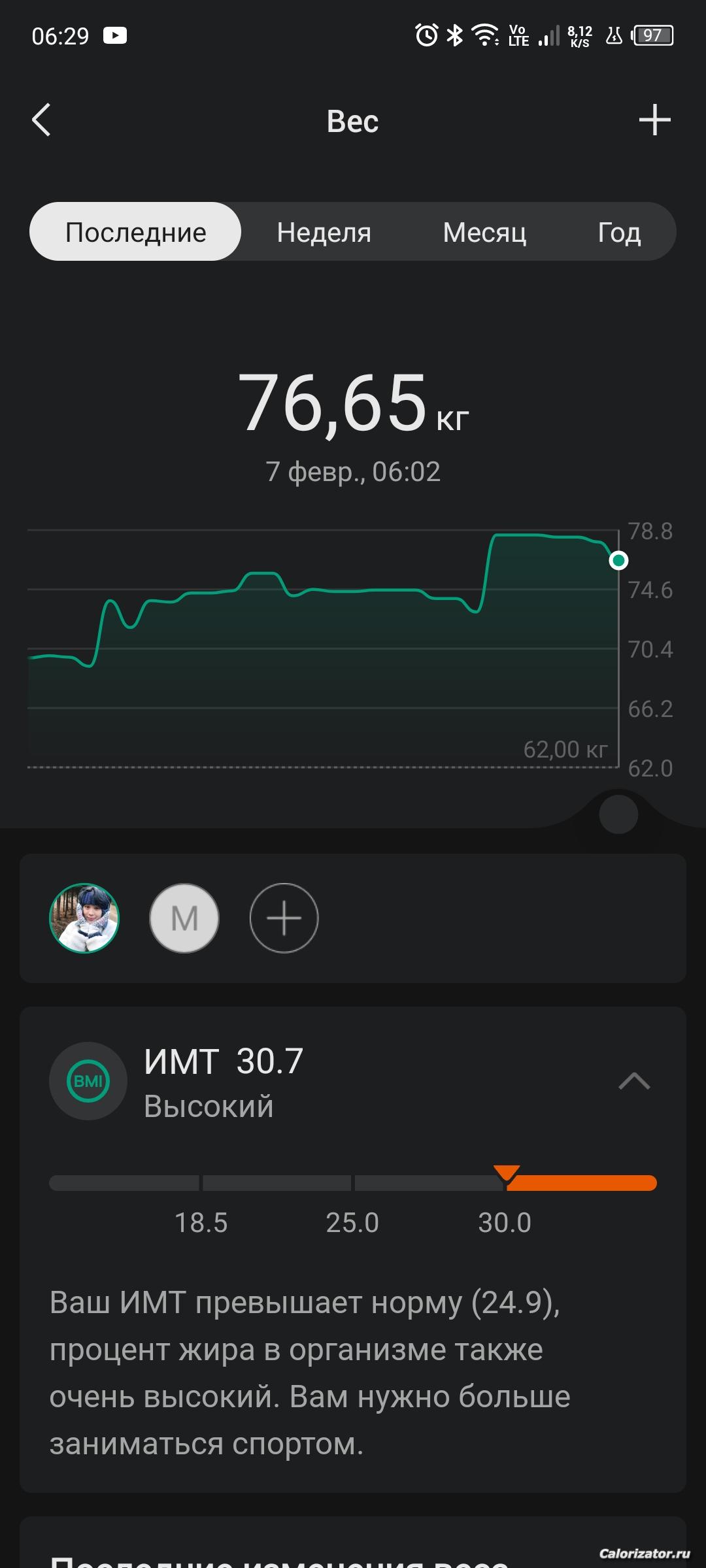
Task: Show the Год weight view
Action: [619, 232]
